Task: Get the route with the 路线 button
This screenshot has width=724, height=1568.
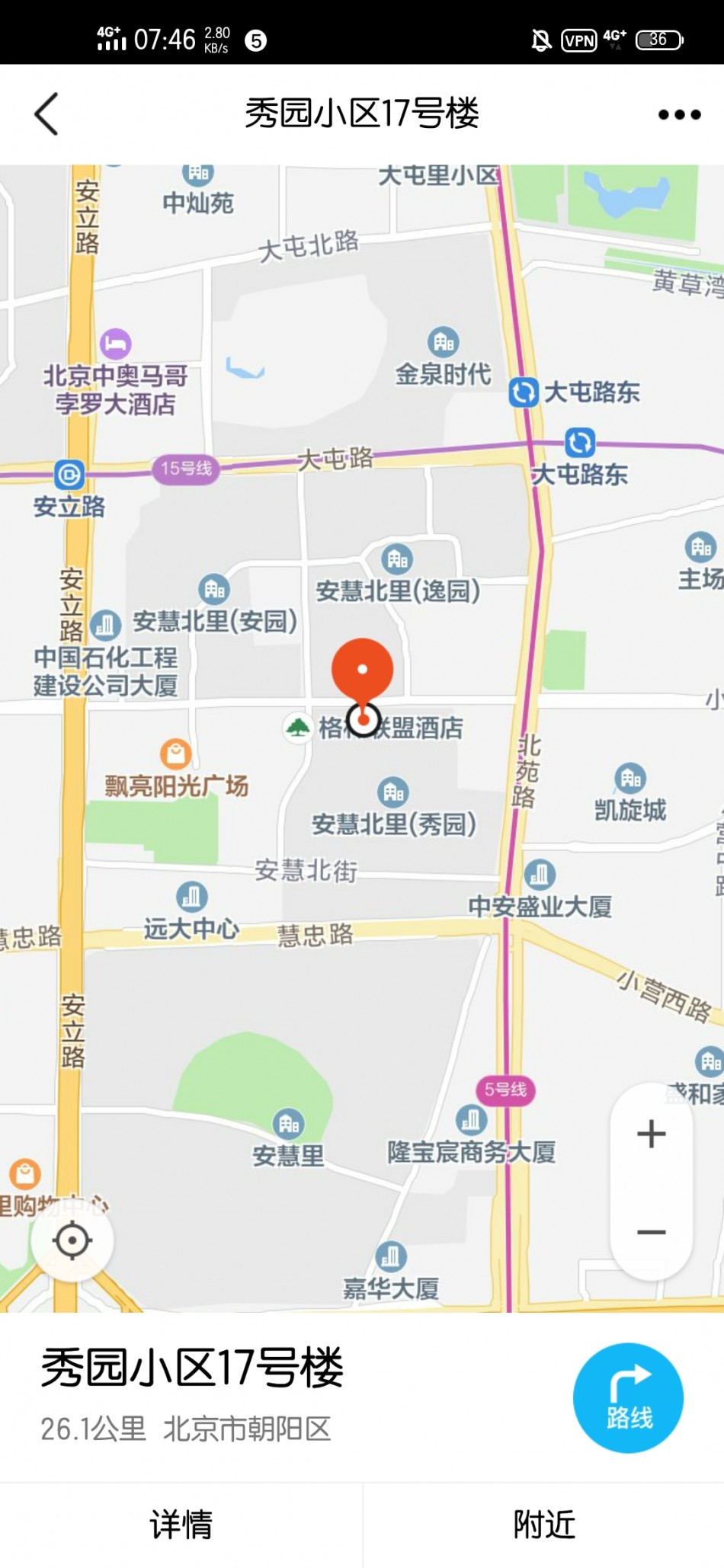Action: tap(628, 1397)
